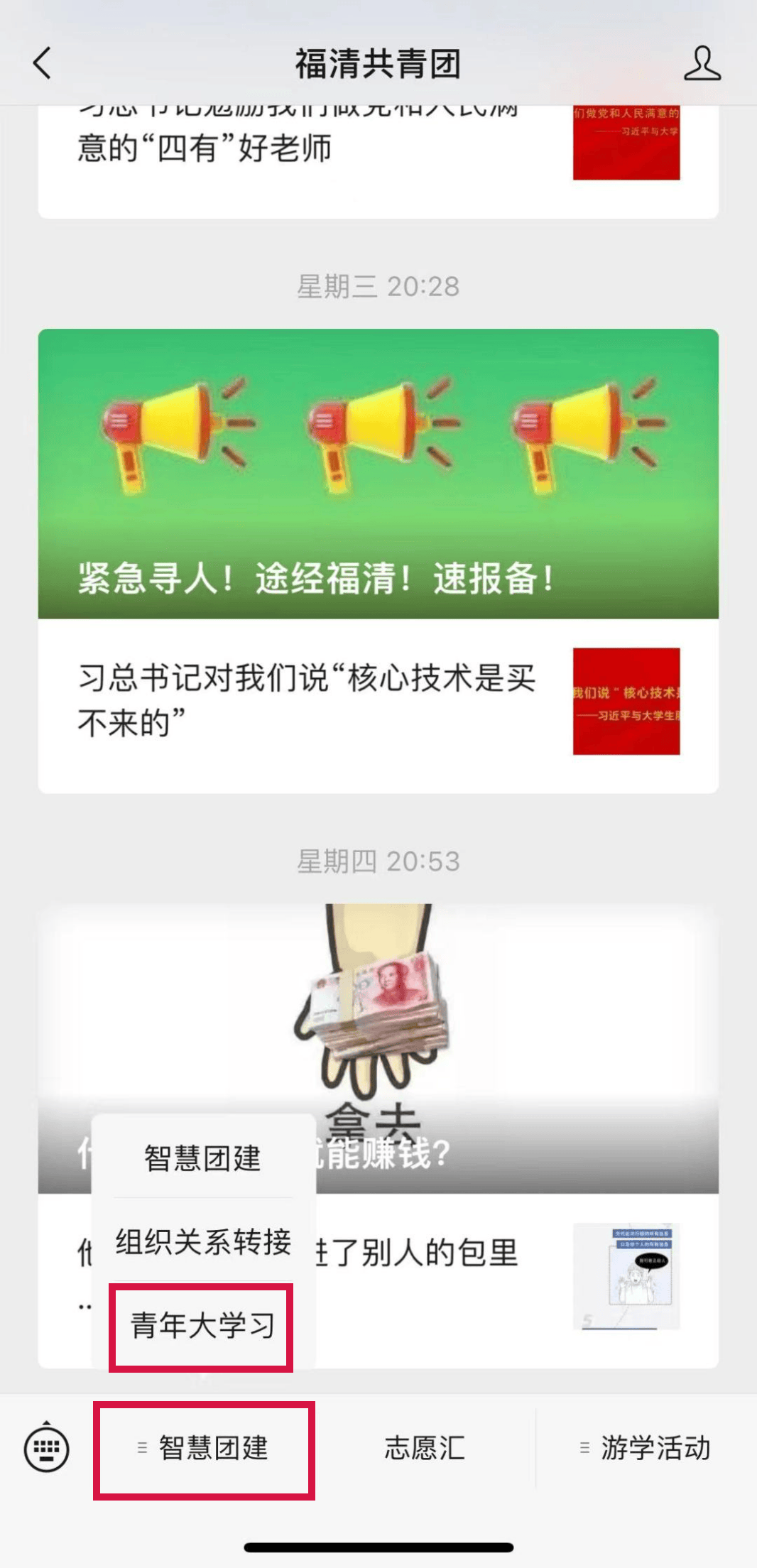Switch to keyboard input mode
Viewport: 757px width, 1568px height.
click(x=47, y=1449)
